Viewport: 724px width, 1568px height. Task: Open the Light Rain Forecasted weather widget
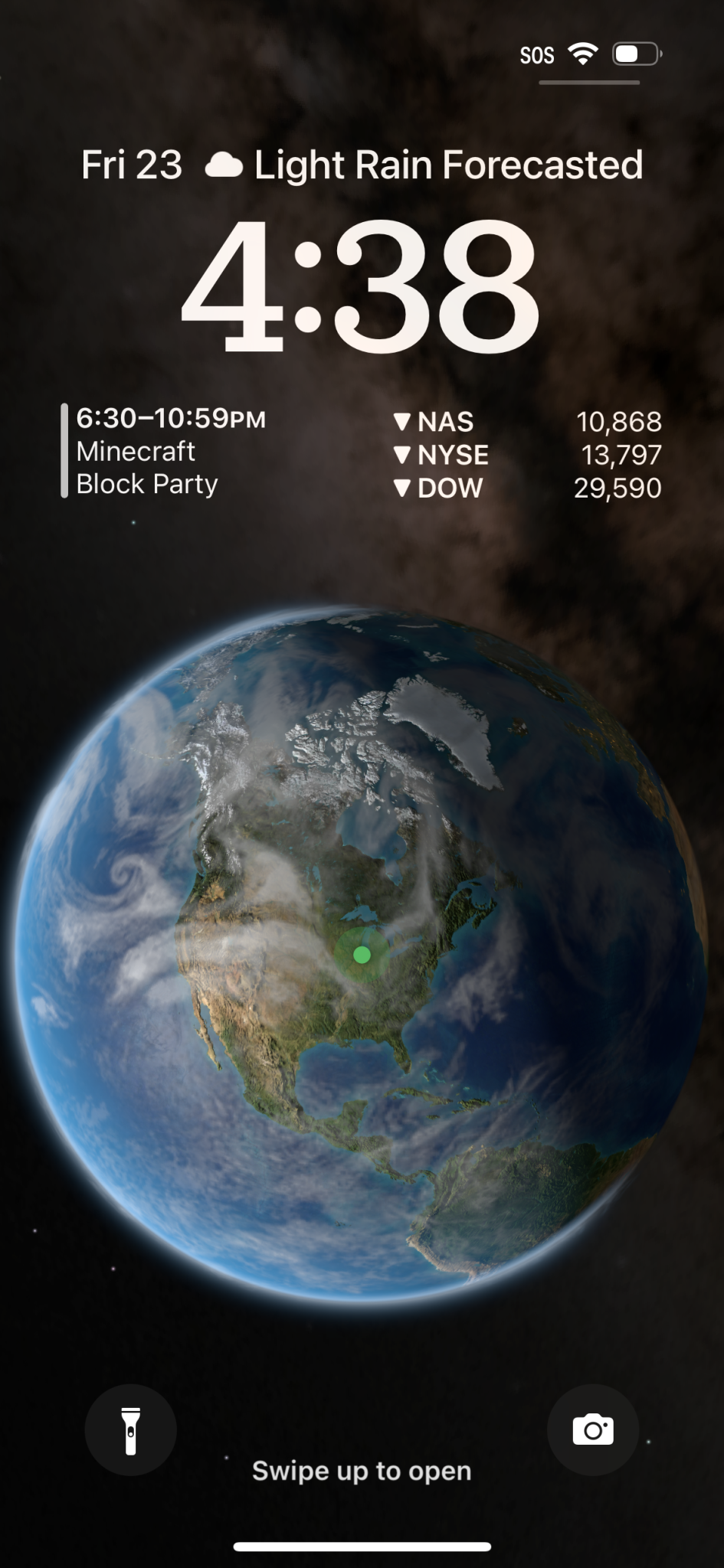coord(424,165)
